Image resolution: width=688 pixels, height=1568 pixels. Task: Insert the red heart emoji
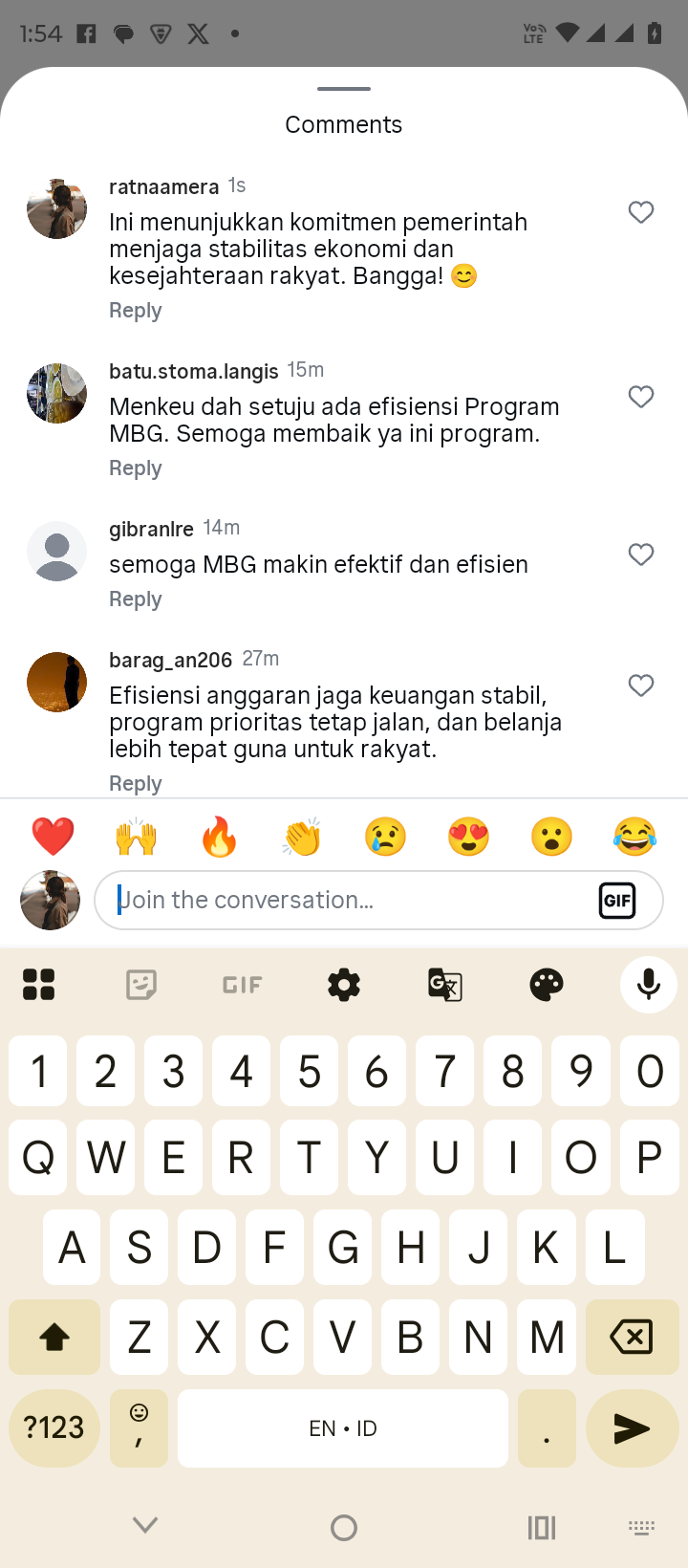[x=53, y=837]
